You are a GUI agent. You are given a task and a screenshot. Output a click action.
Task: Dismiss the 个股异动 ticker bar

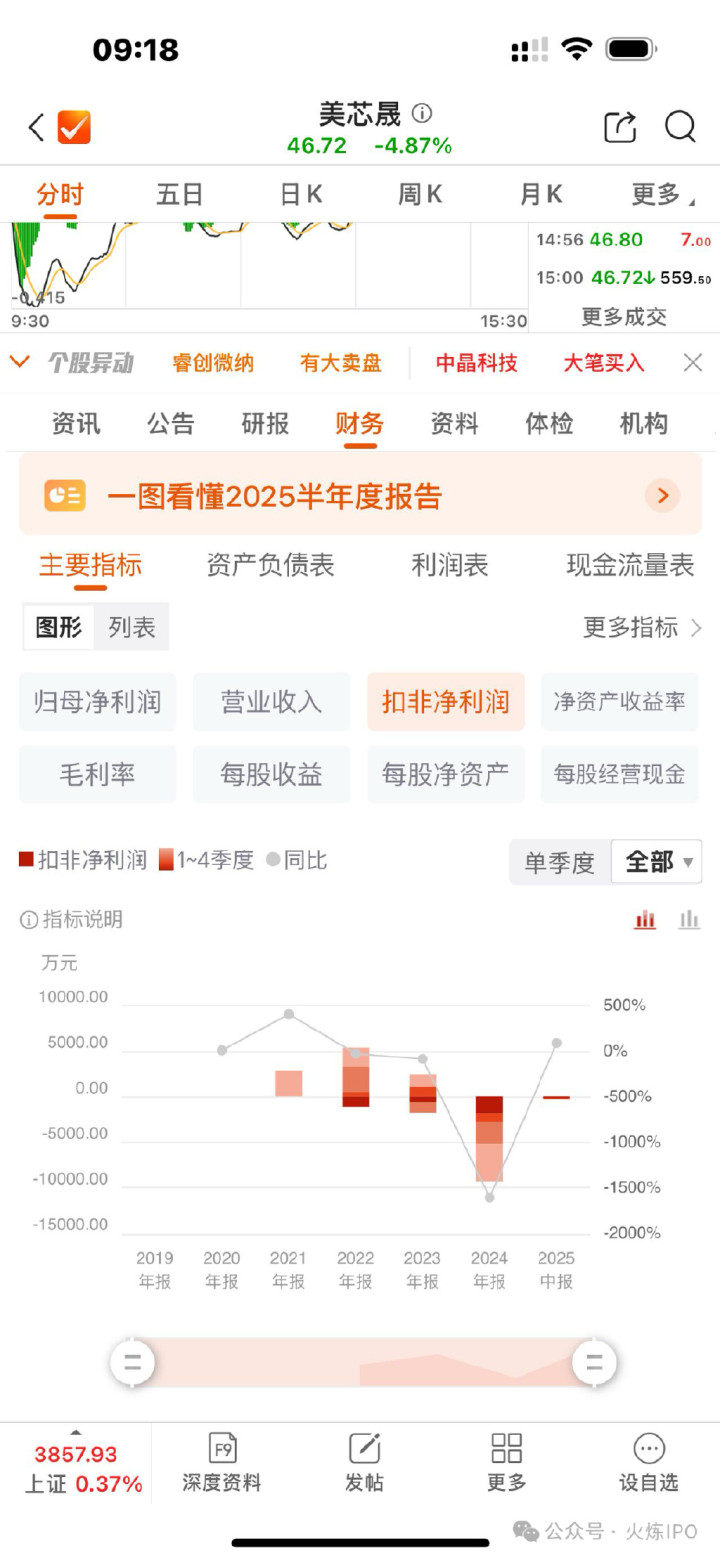pos(692,363)
